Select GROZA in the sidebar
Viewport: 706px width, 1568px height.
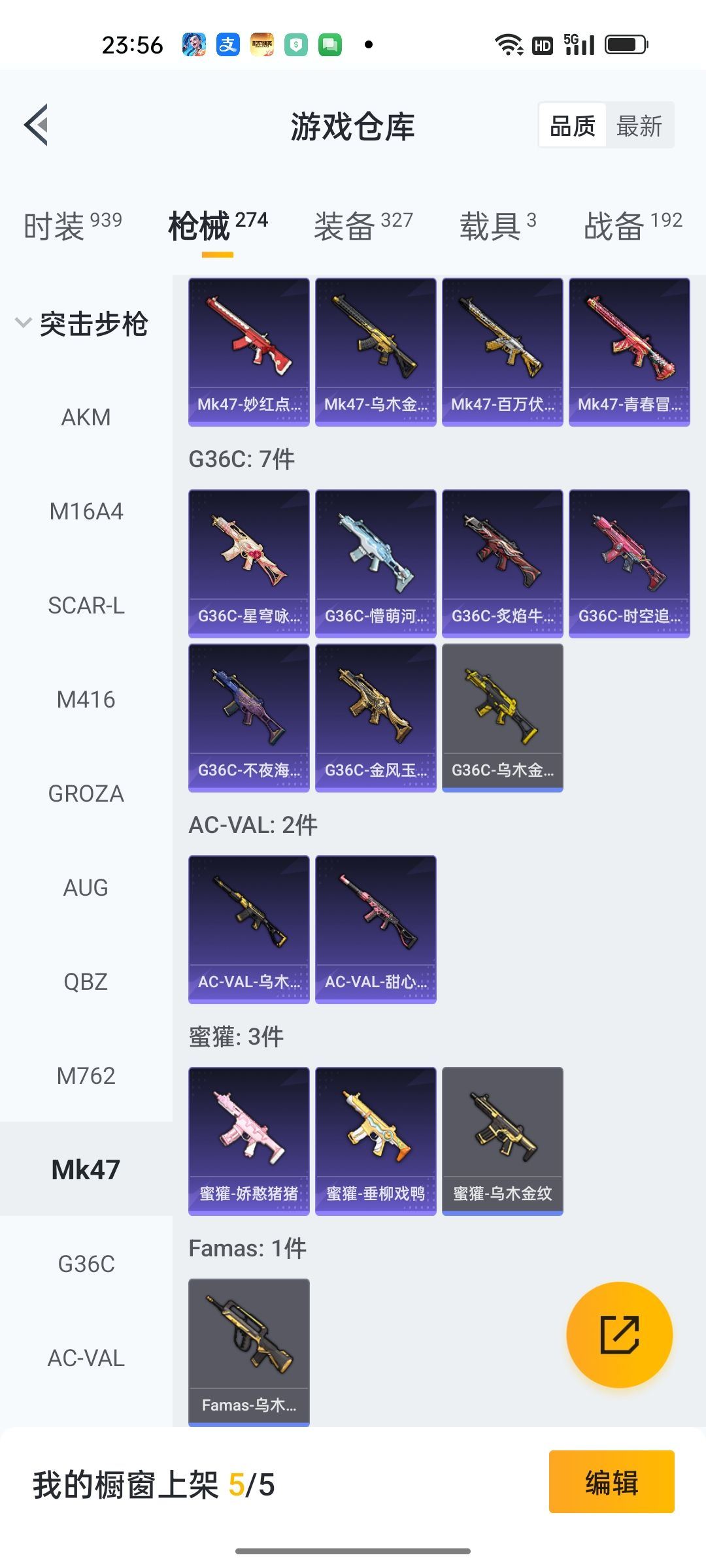(x=86, y=794)
